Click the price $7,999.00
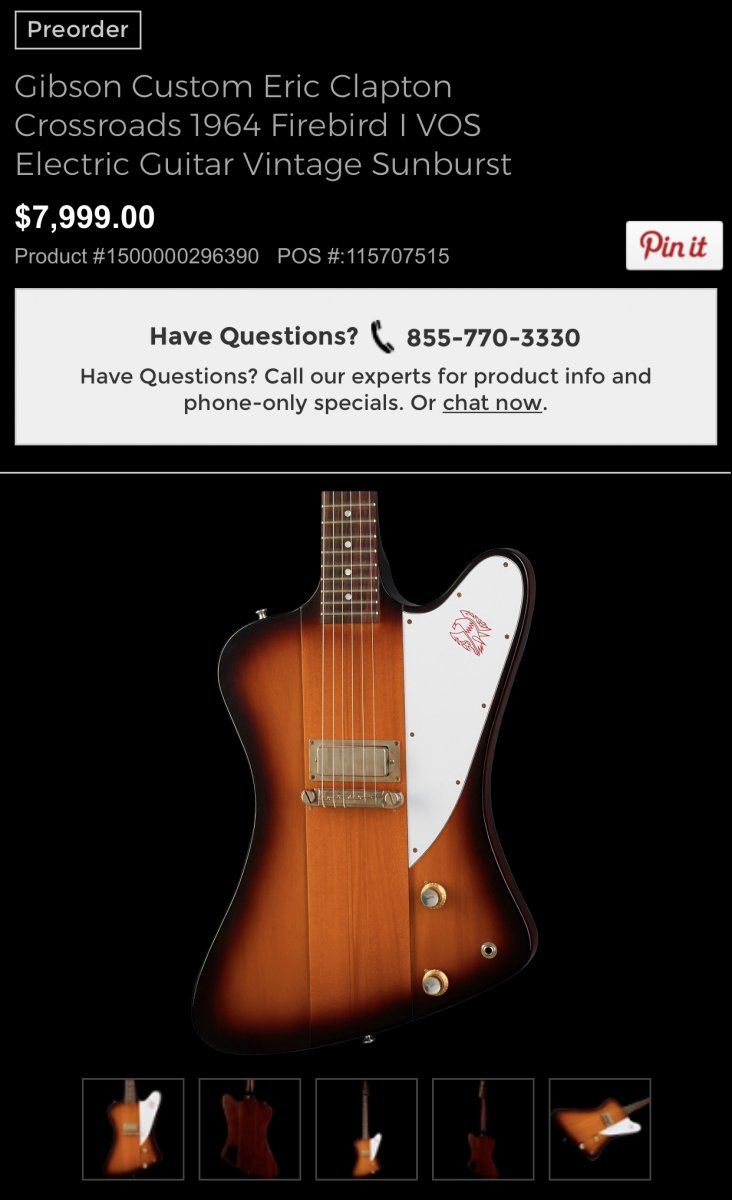The height and width of the screenshot is (1200, 732). [84, 217]
